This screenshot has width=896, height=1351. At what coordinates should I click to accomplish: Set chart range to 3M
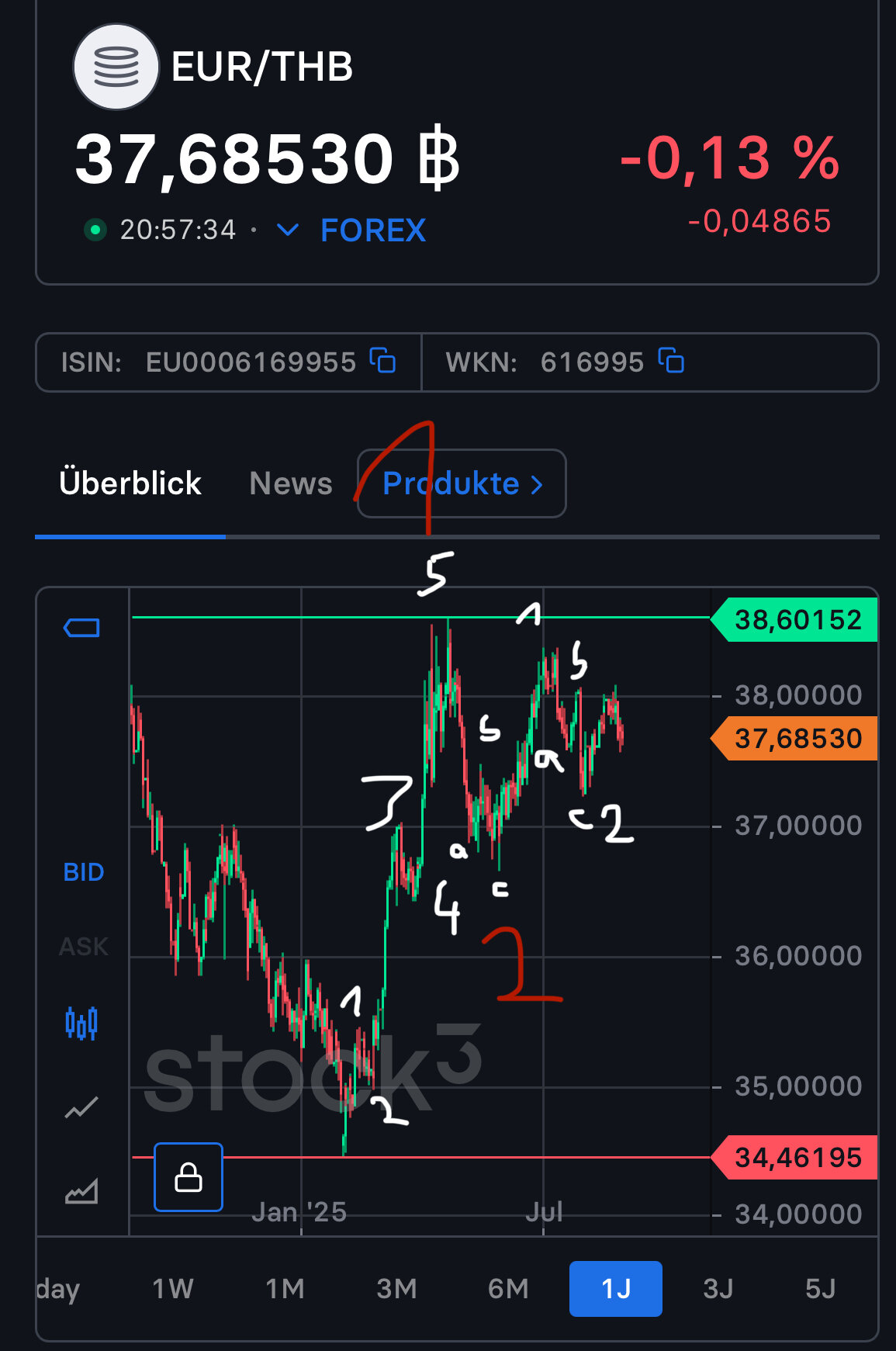[396, 1289]
